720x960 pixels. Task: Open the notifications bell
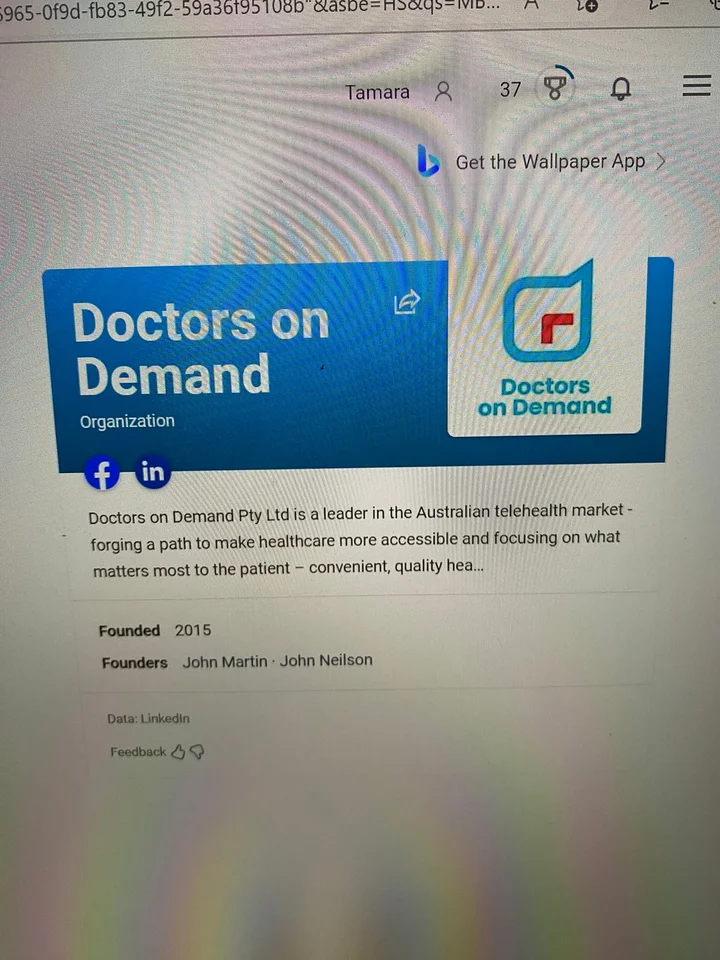[621, 90]
